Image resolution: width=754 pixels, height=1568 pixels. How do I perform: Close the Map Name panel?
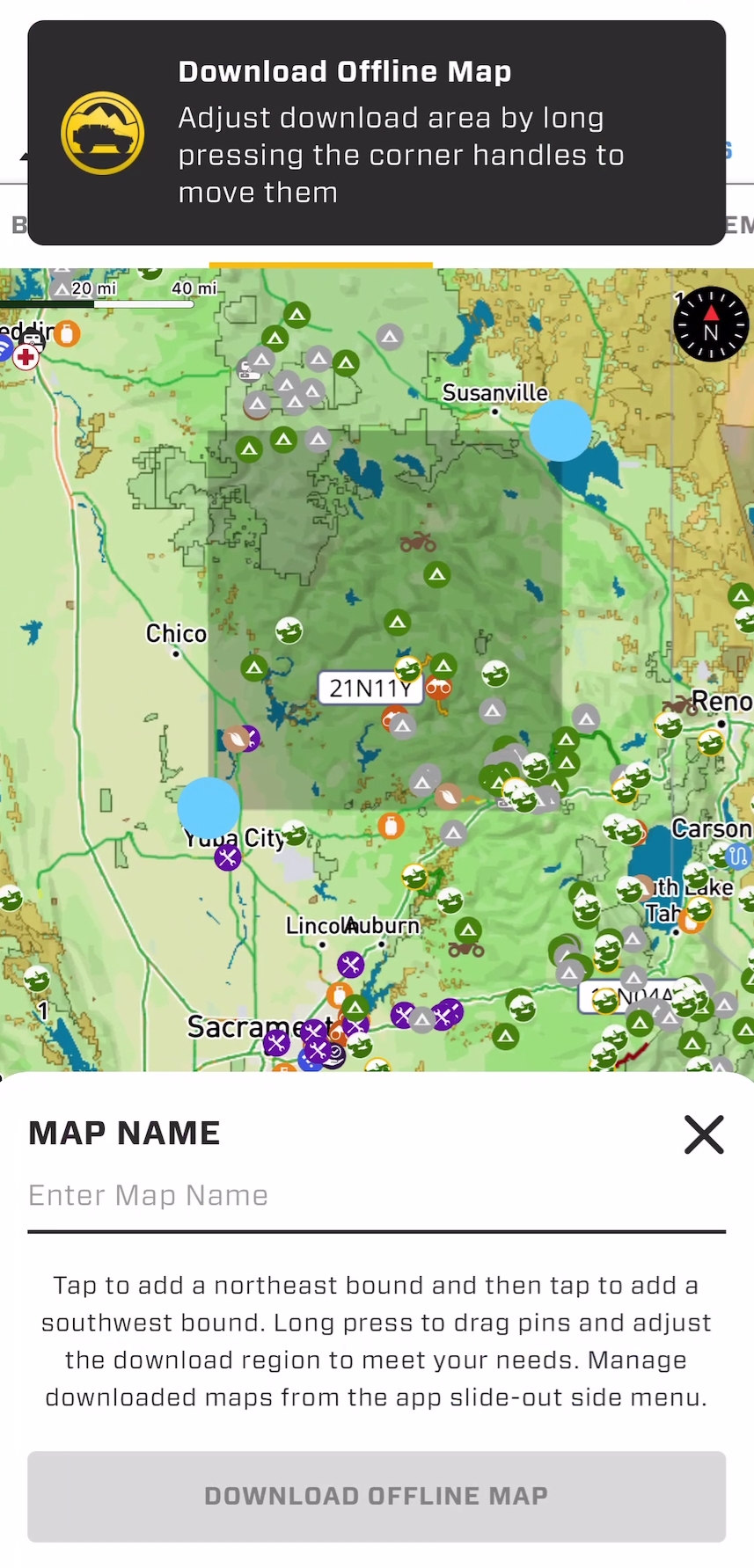(704, 1134)
